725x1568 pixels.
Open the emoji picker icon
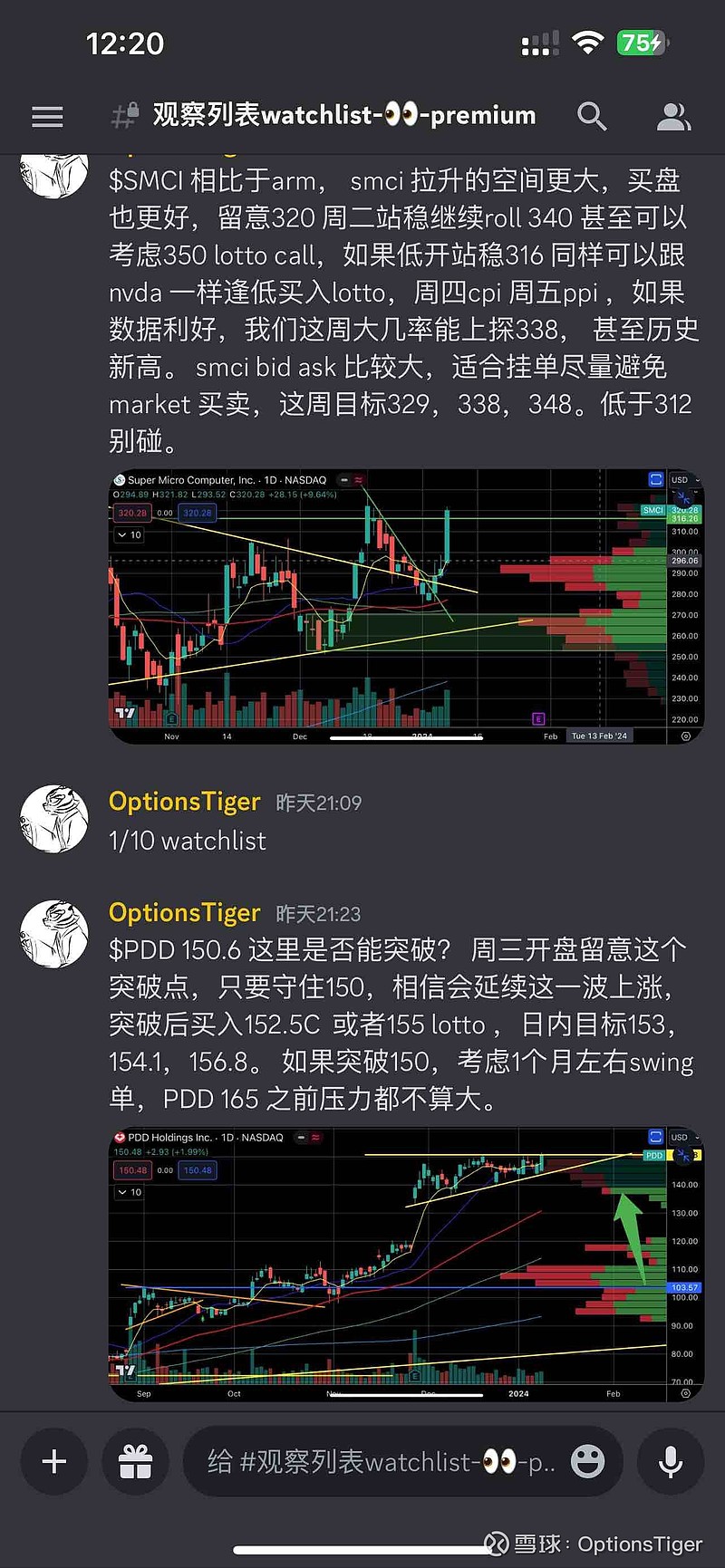pos(587,1461)
